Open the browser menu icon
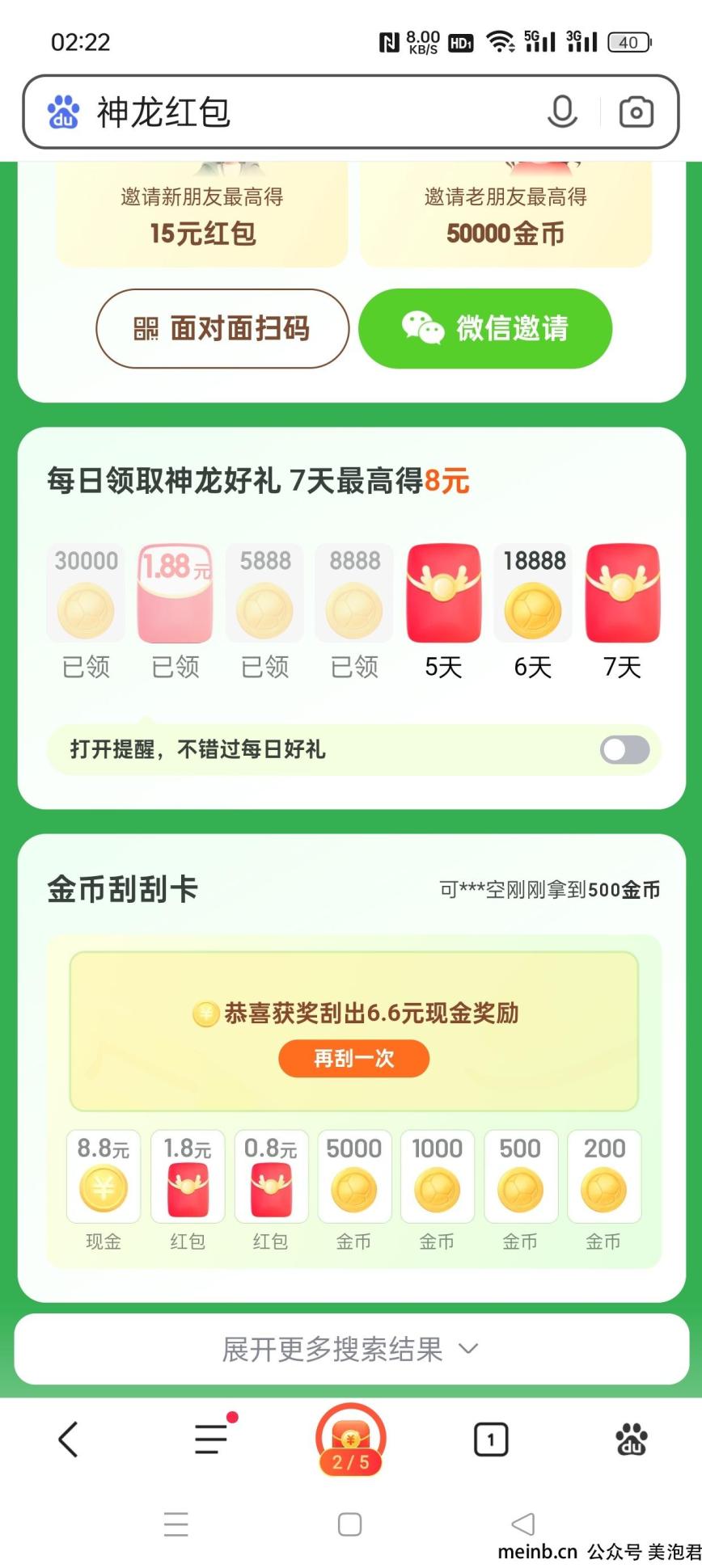 [212, 1439]
